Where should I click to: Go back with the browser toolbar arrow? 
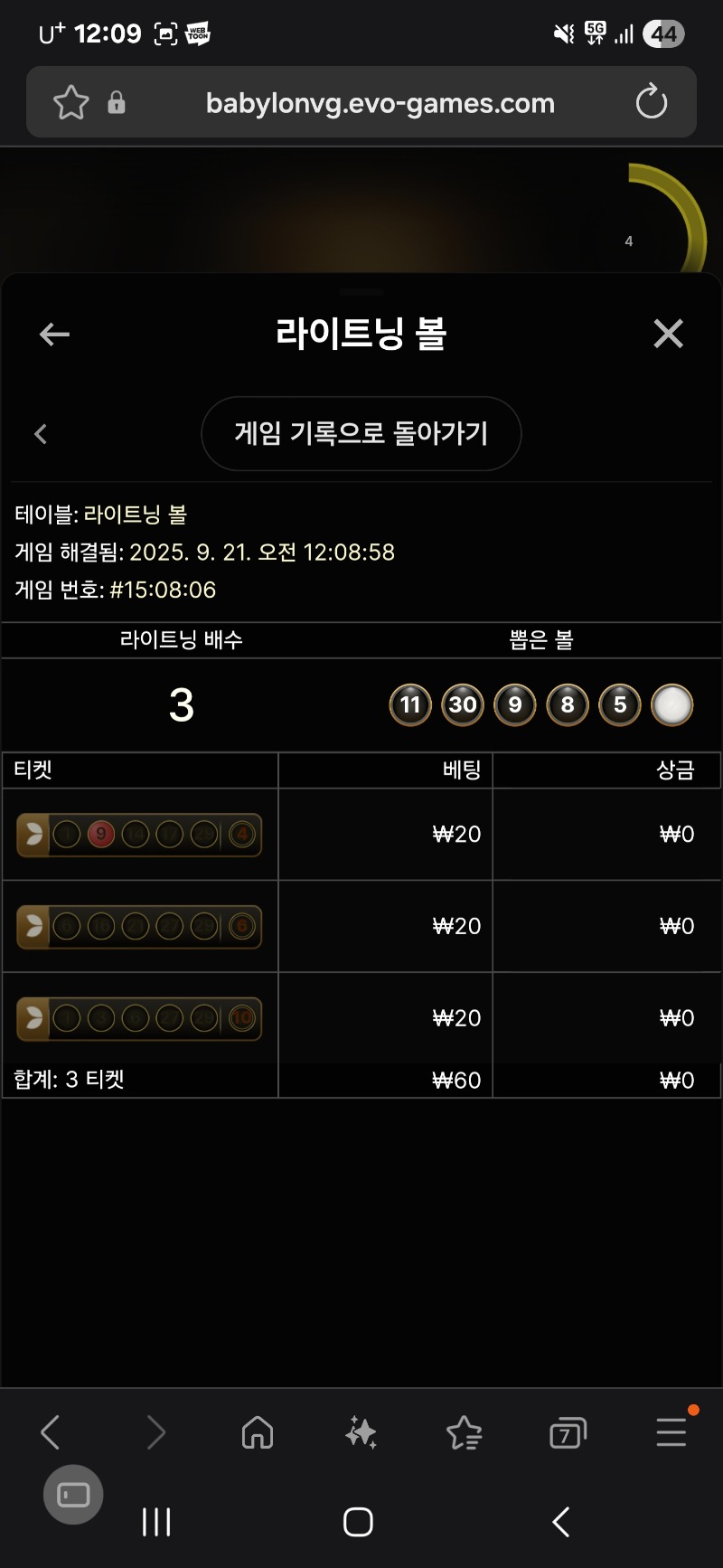51,1432
